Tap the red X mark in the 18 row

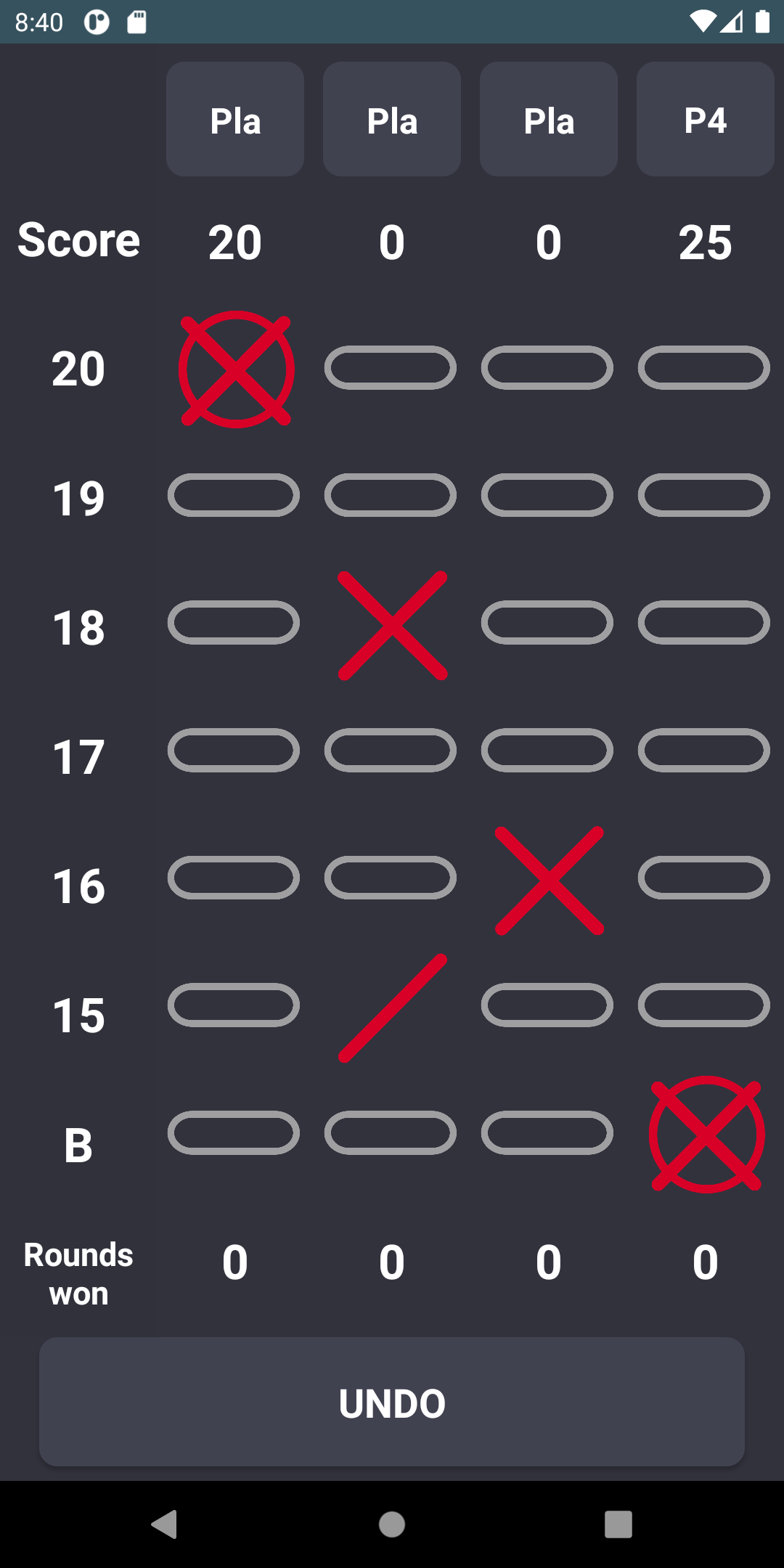(x=393, y=626)
